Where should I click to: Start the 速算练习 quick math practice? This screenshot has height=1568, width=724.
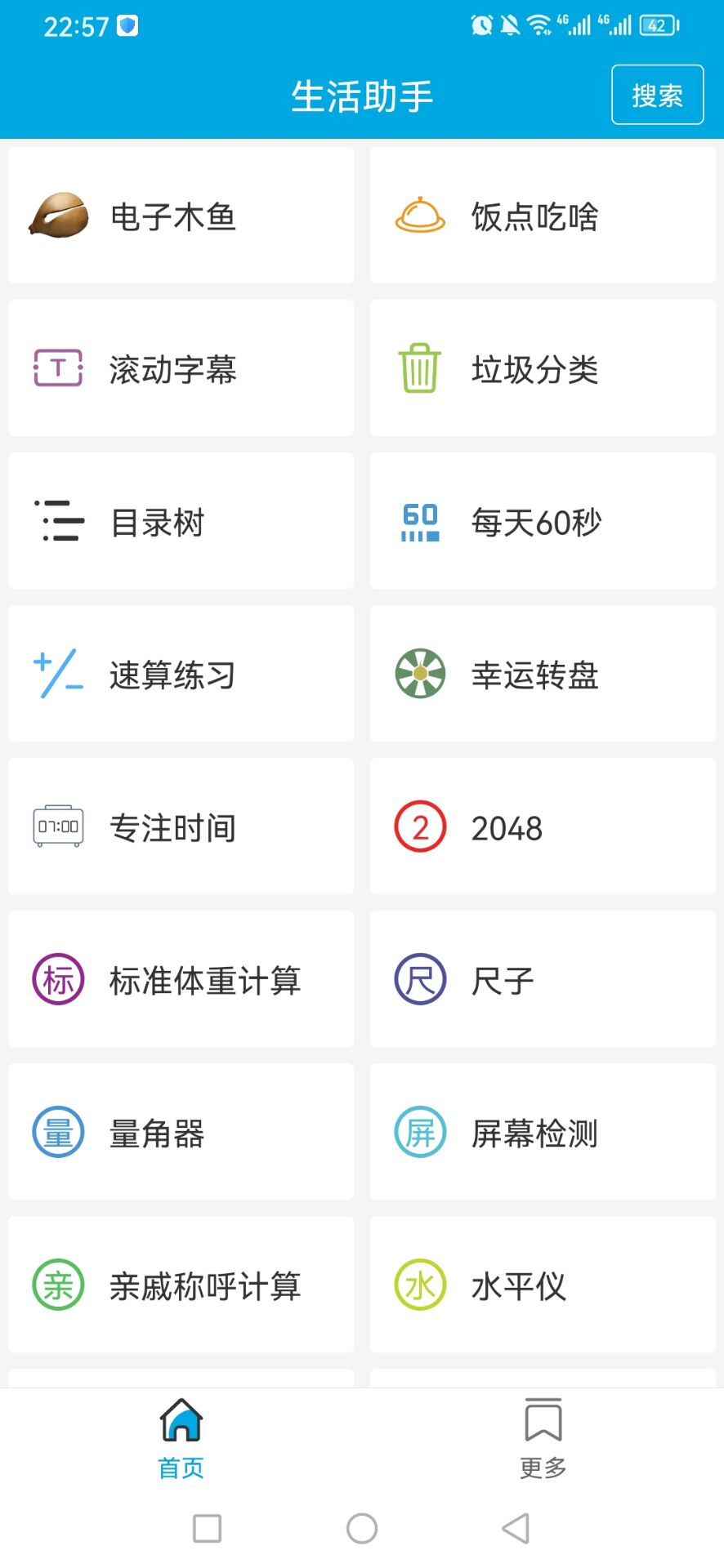[x=180, y=674]
